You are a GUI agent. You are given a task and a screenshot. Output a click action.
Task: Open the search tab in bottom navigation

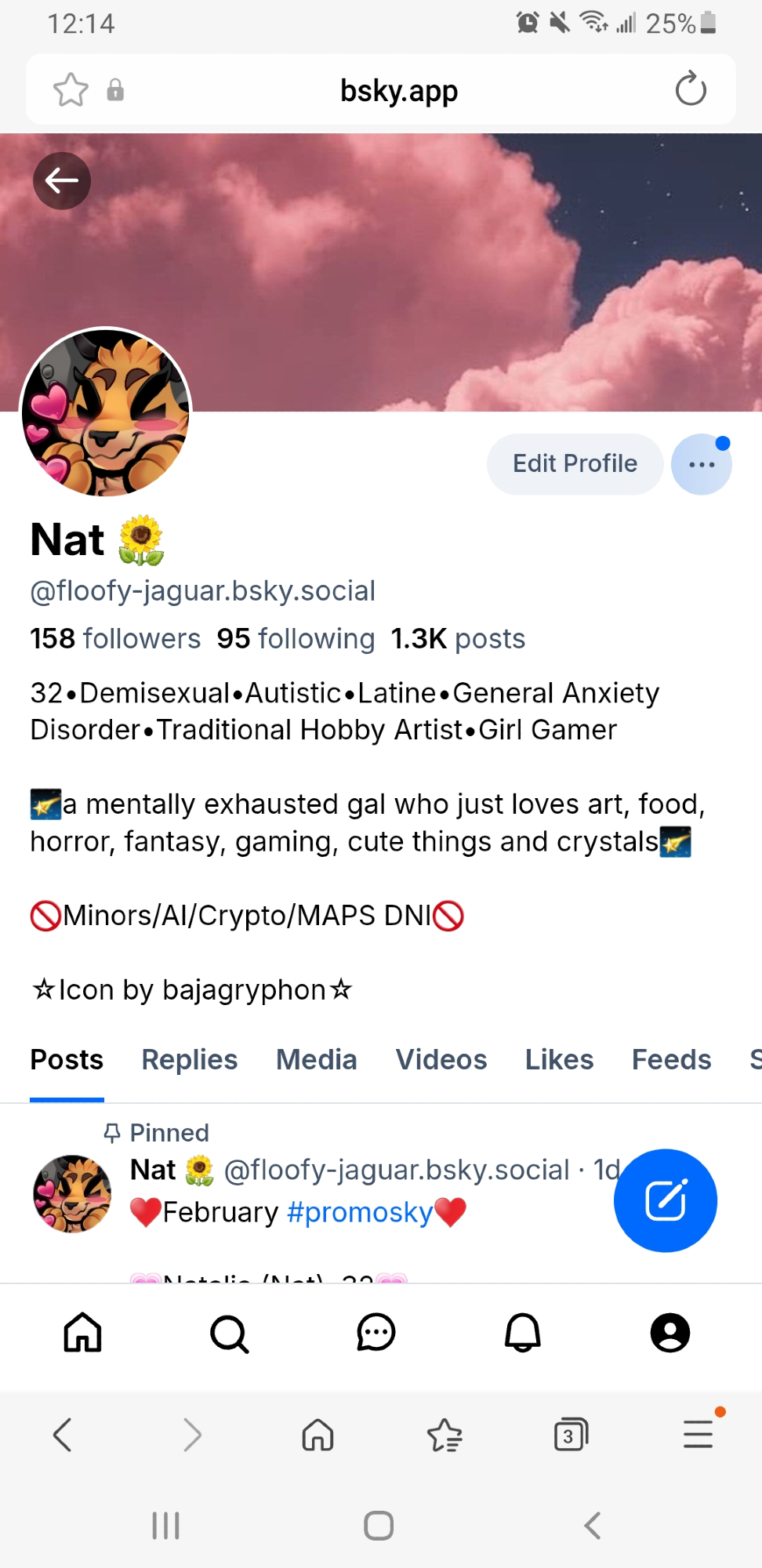pos(229,1333)
